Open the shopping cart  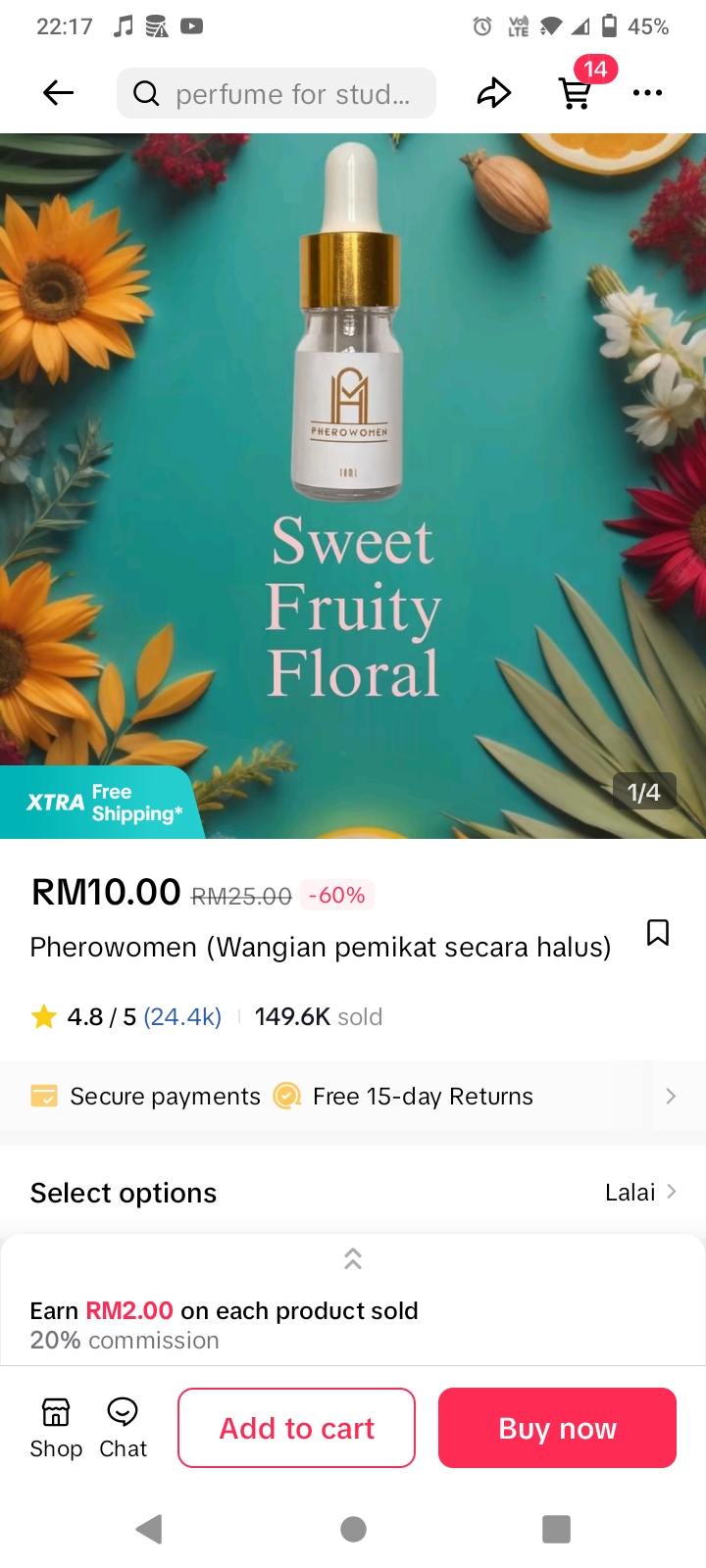[x=576, y=93]
